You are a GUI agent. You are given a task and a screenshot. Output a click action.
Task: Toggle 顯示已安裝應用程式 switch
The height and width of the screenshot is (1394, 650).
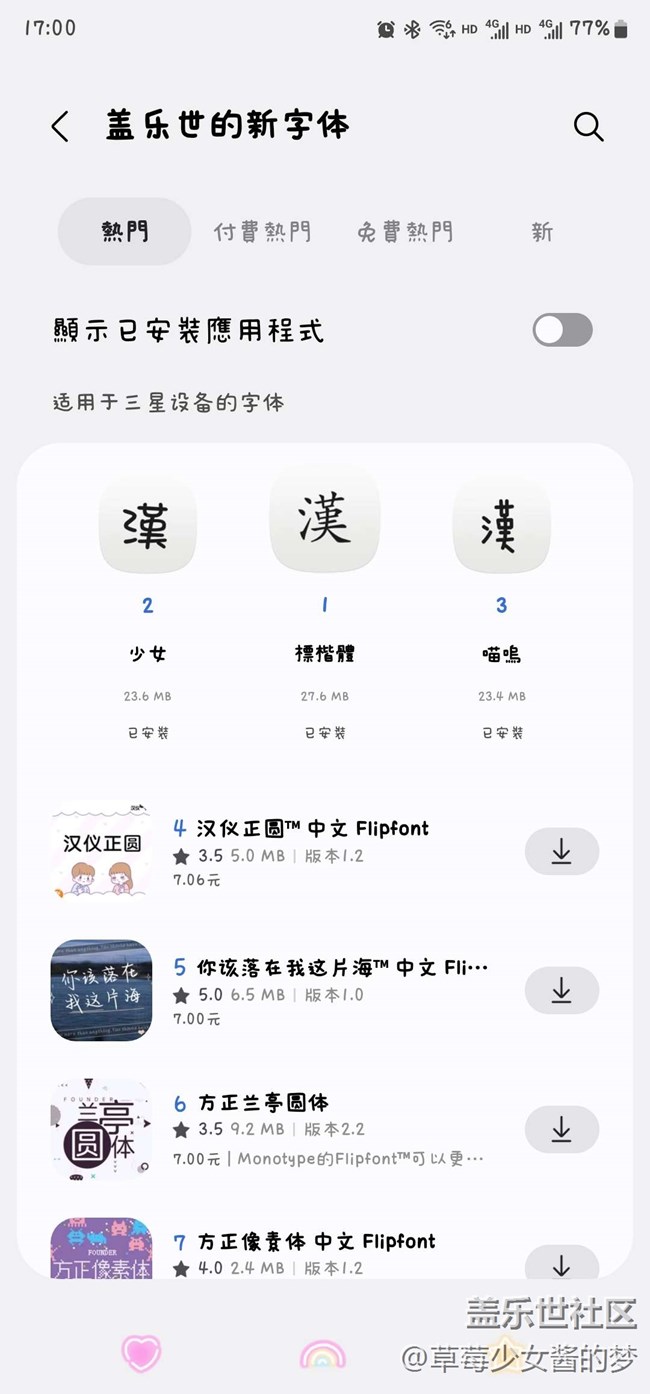point(562,330)
